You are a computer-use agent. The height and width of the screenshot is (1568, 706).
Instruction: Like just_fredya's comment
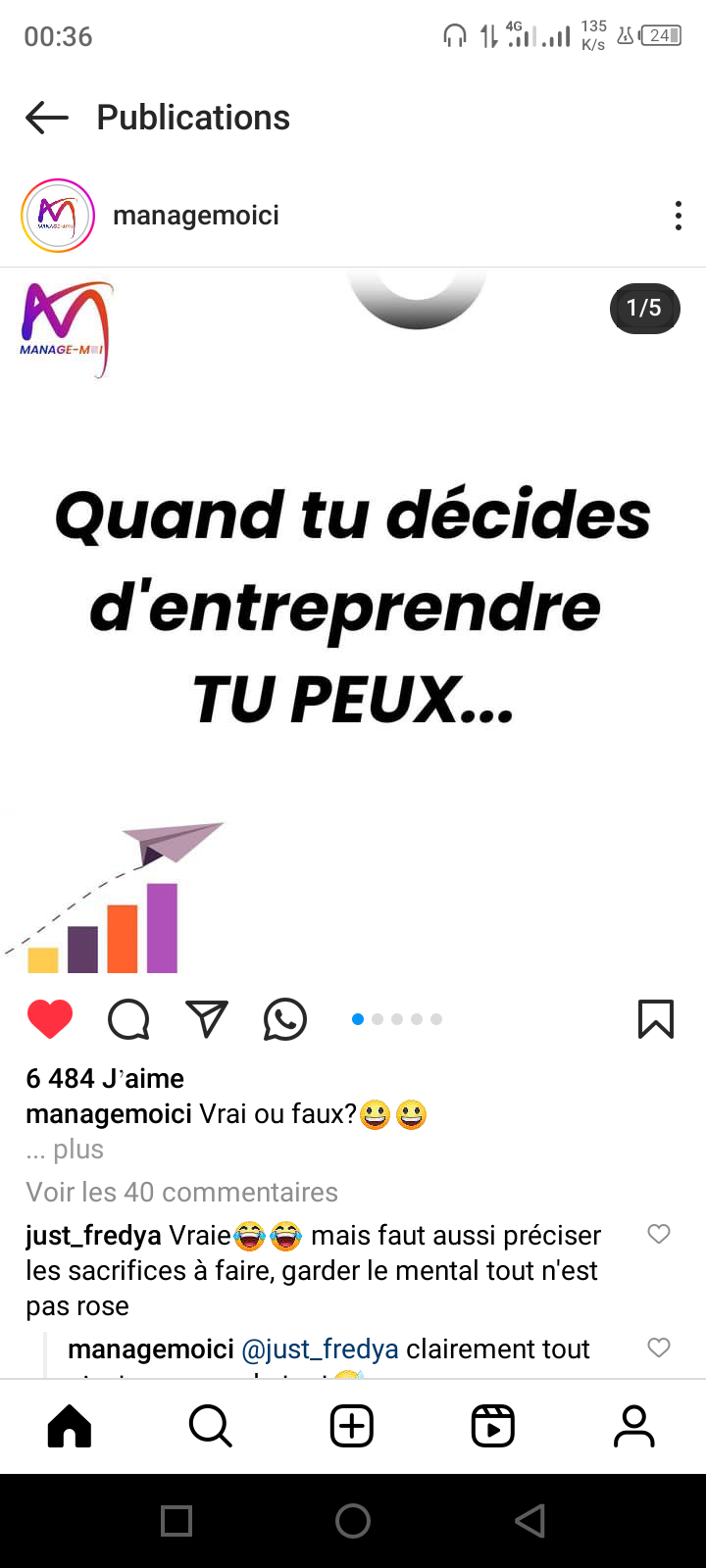[659, 1234]
